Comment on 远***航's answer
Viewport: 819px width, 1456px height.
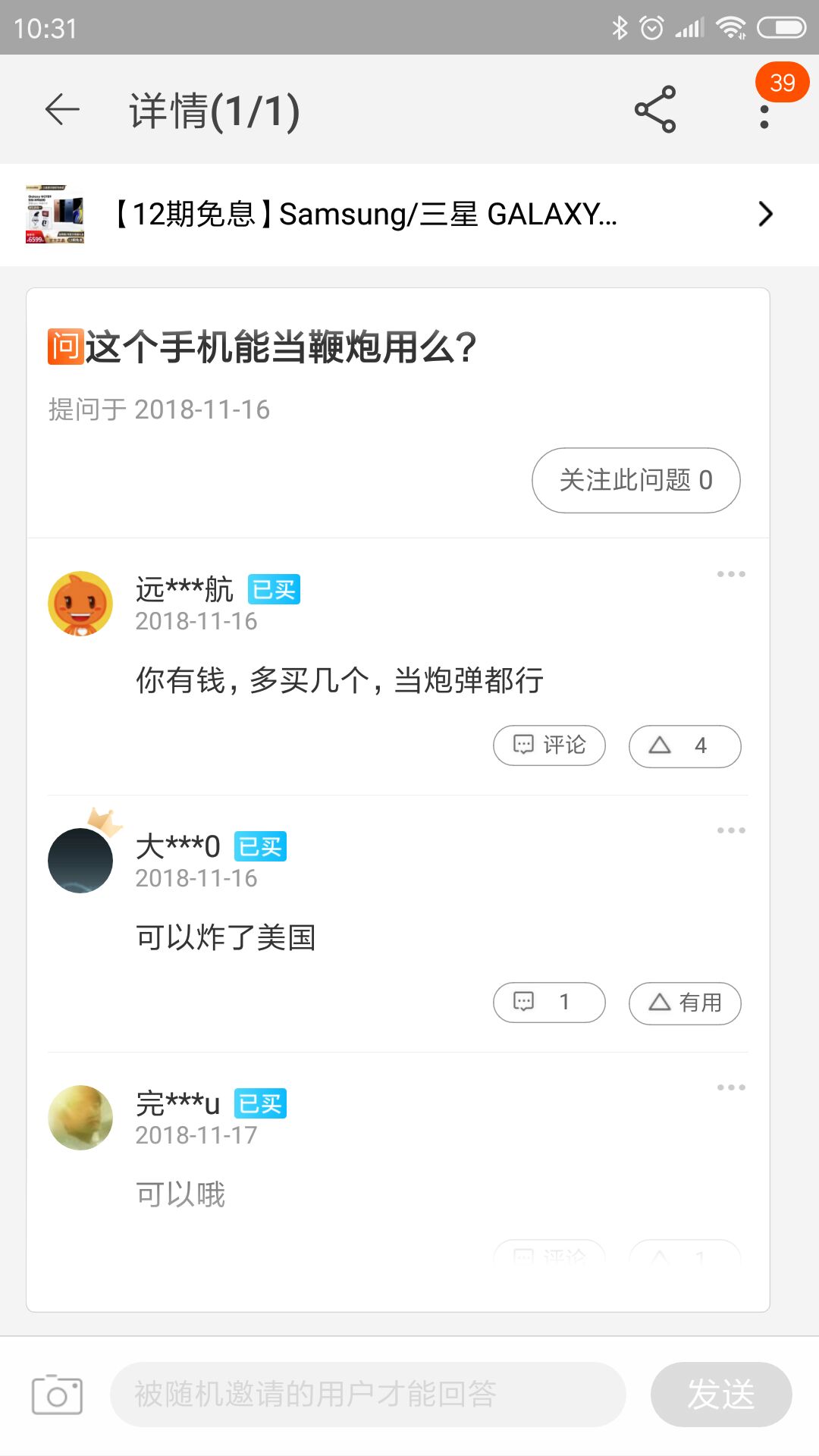[549, 746]
